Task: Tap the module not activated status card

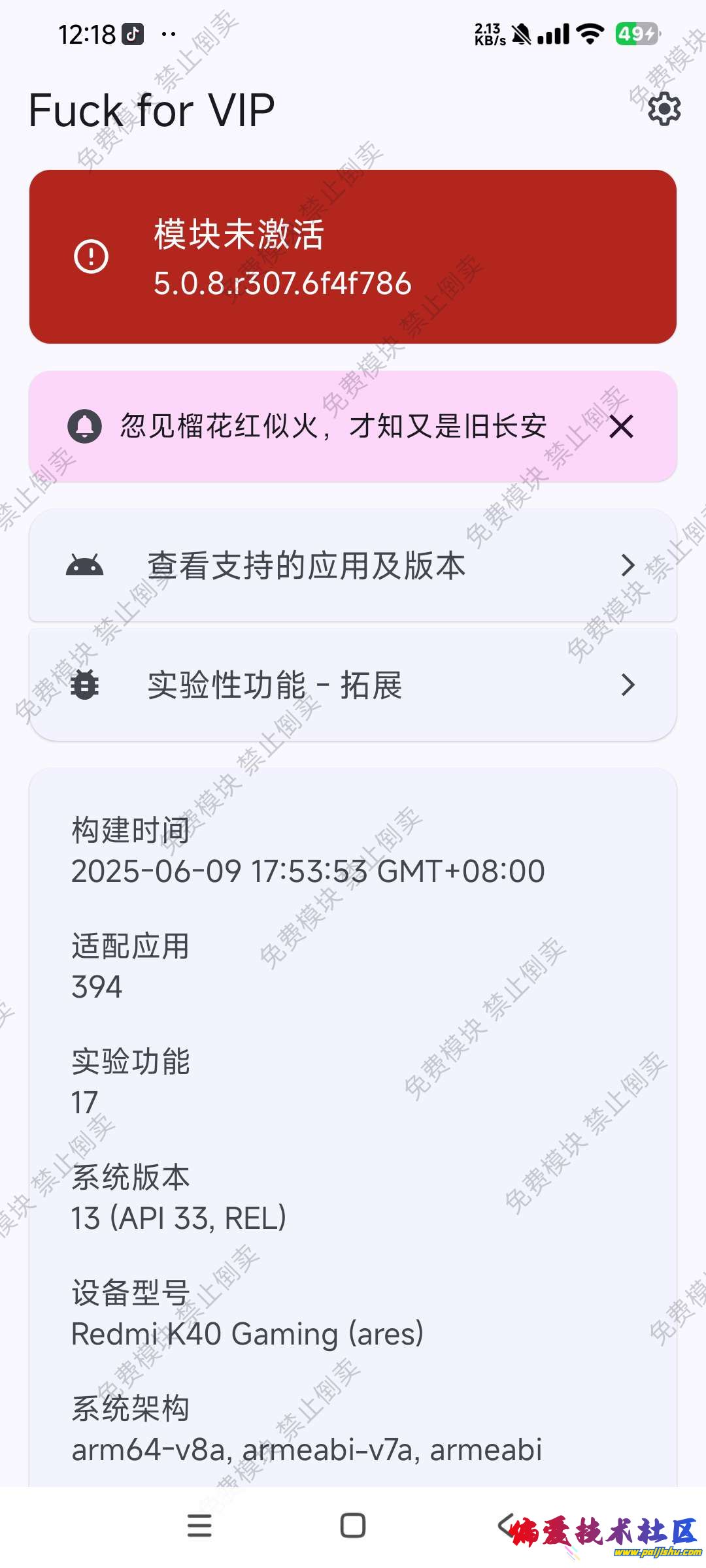Action: coord(353,257)
